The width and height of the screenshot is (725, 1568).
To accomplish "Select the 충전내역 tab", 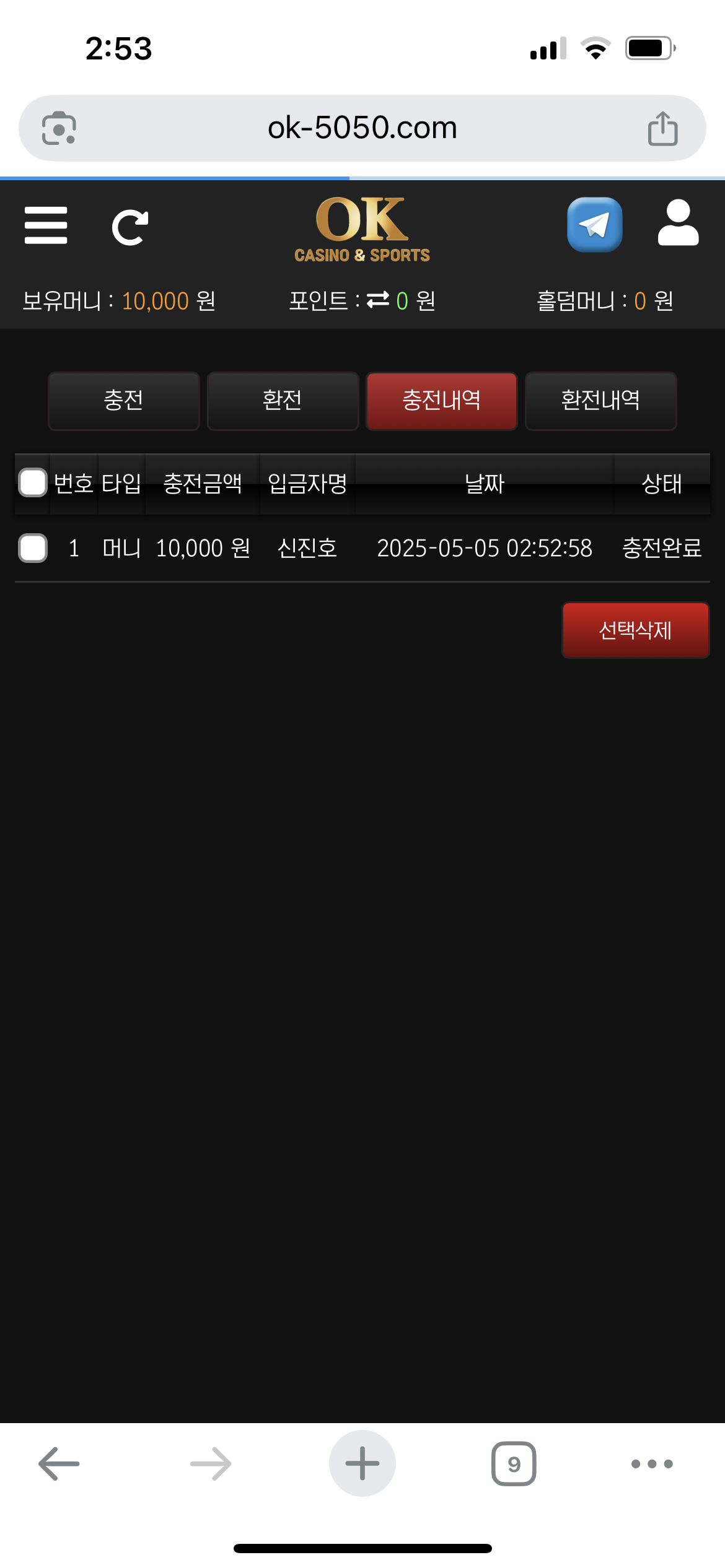I will (x=441, y=401).
